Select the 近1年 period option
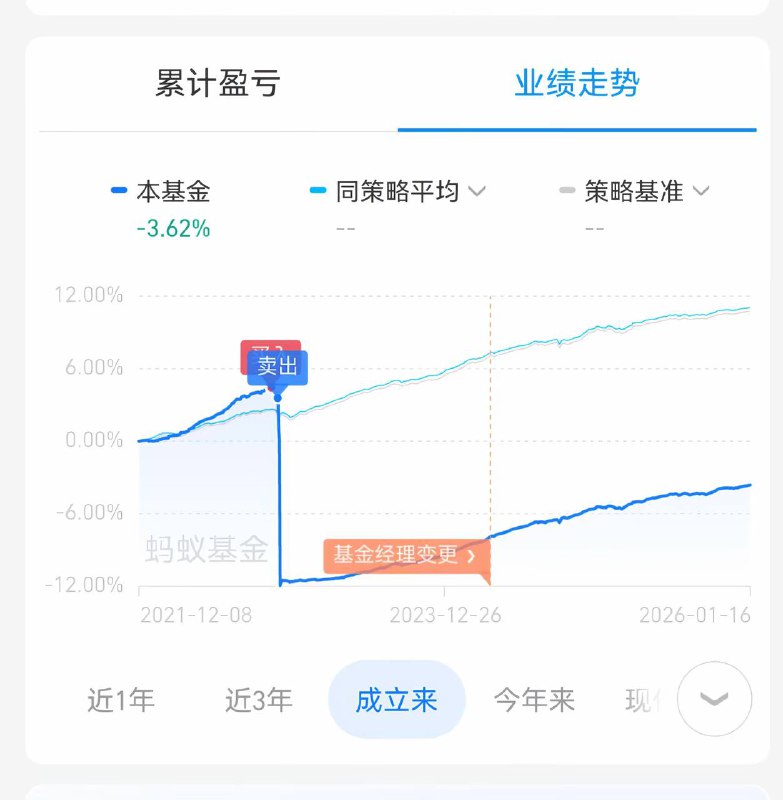The height and width of the screenshot is (800, 783). click(120, 700)
